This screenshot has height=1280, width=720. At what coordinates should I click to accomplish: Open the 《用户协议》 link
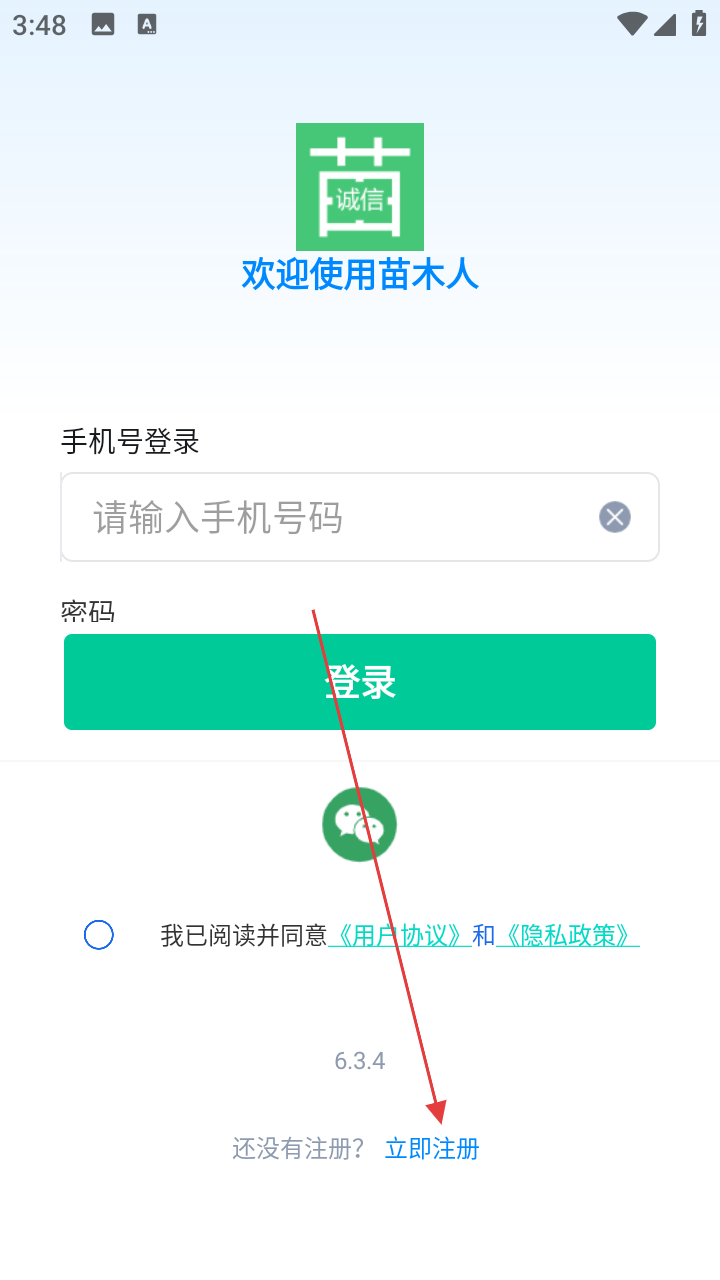click(400, 936)
